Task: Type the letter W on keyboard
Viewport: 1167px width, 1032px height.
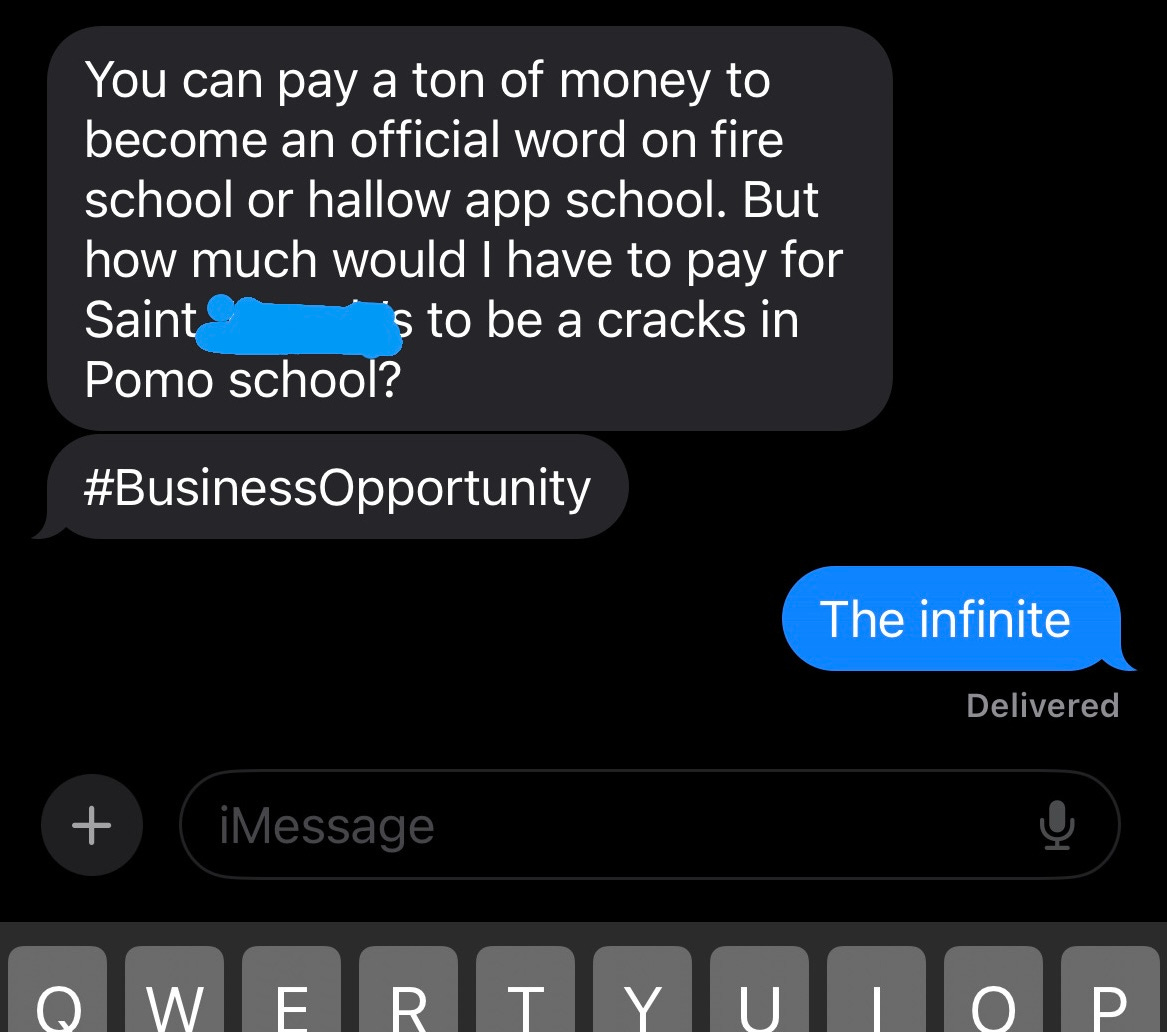Action: click(x=174, y=995)
